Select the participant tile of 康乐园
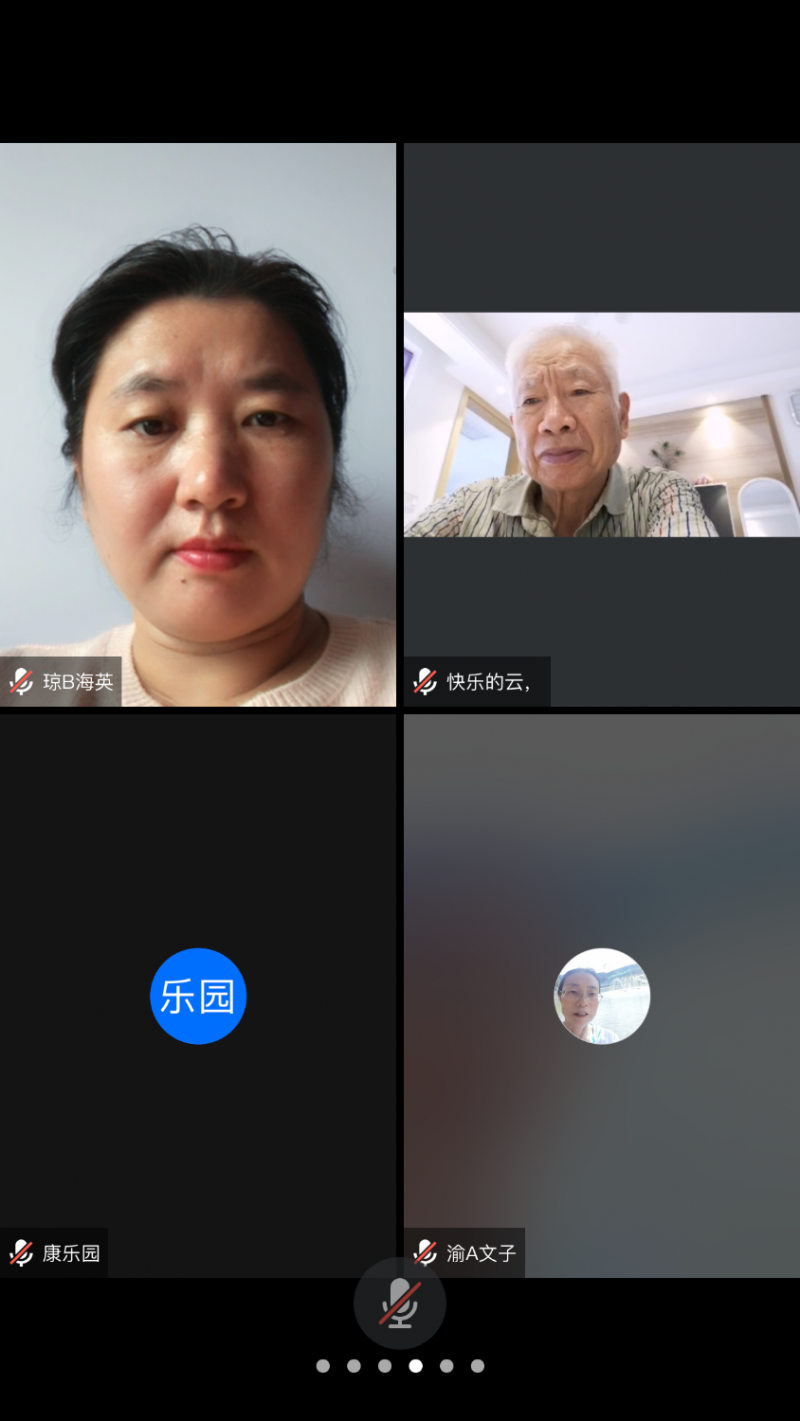The image size is (800, 1421). (198, 995)
